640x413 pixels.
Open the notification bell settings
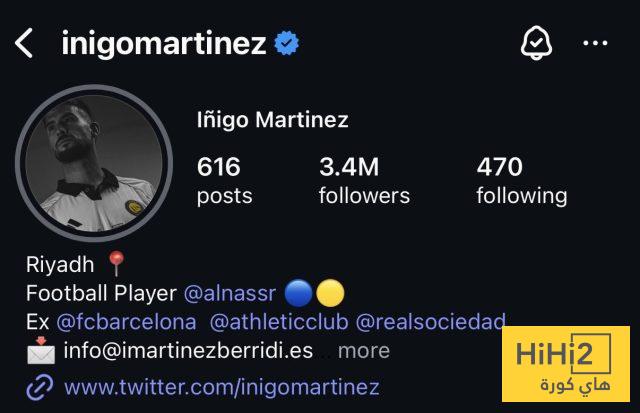[x=537, y=43]
